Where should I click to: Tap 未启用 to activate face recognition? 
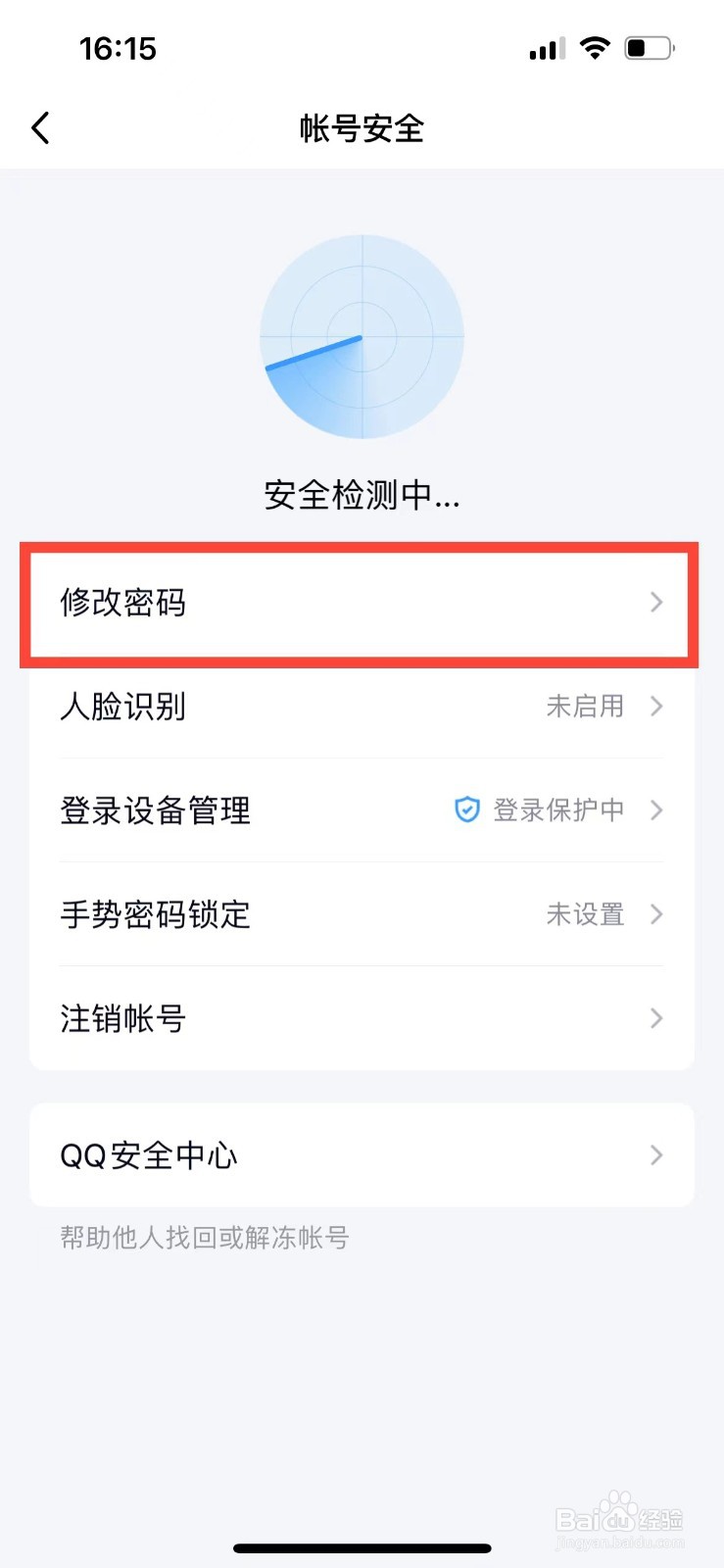[585, 707]
